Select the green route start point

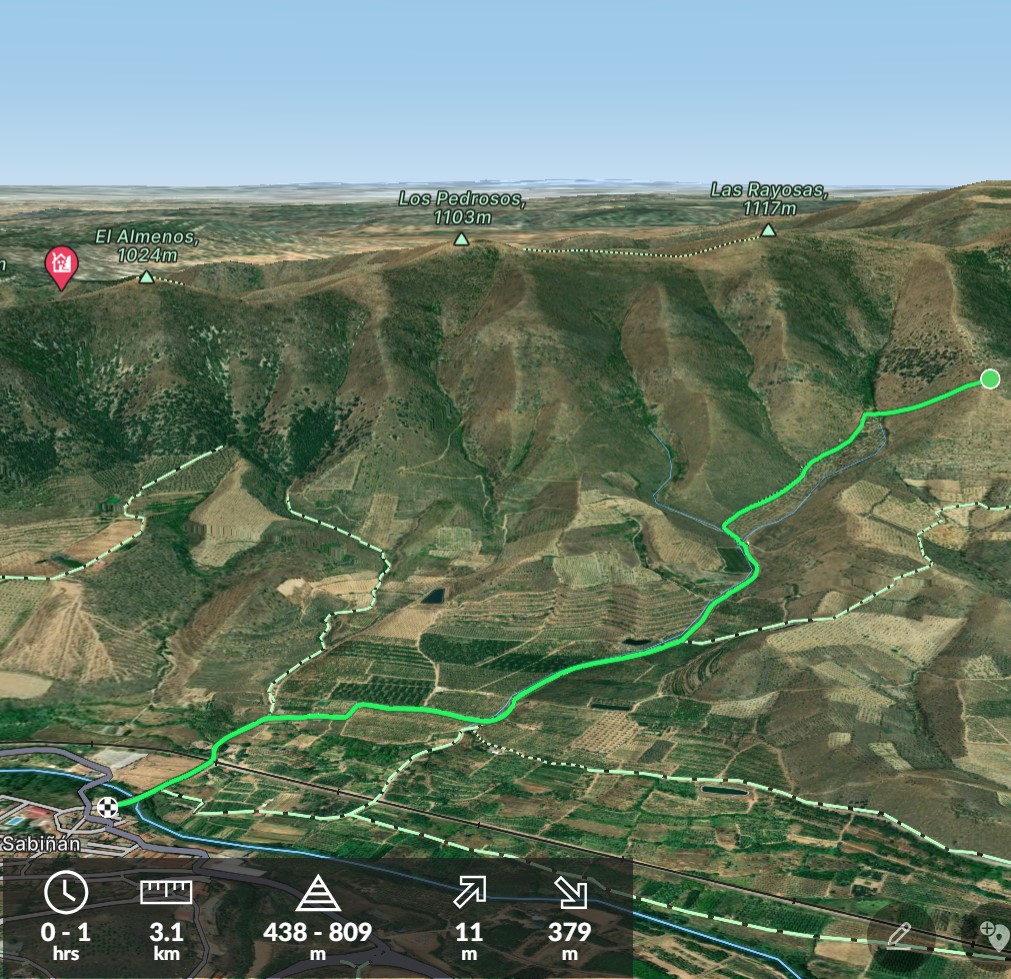click(990, 378)
